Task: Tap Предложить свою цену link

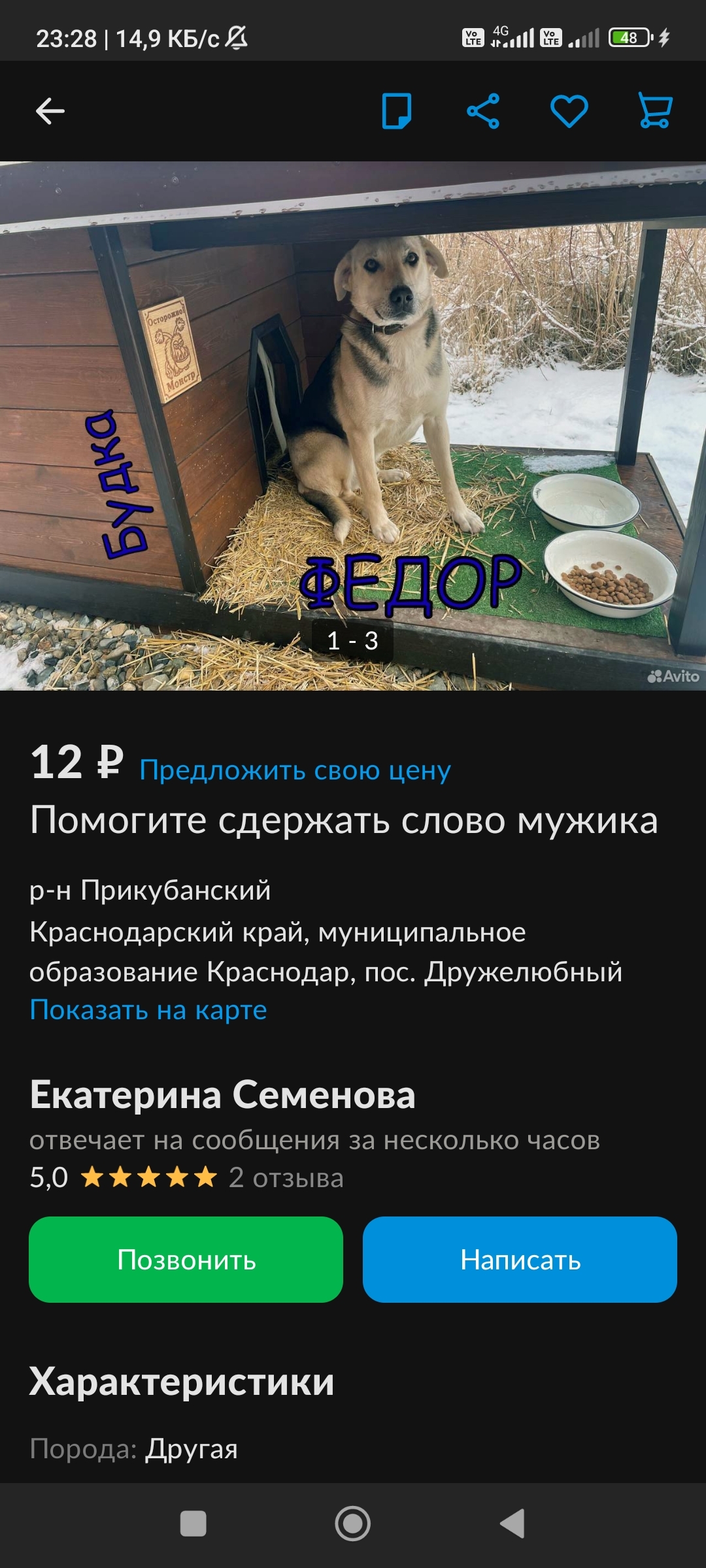Action: pos(295,770)
